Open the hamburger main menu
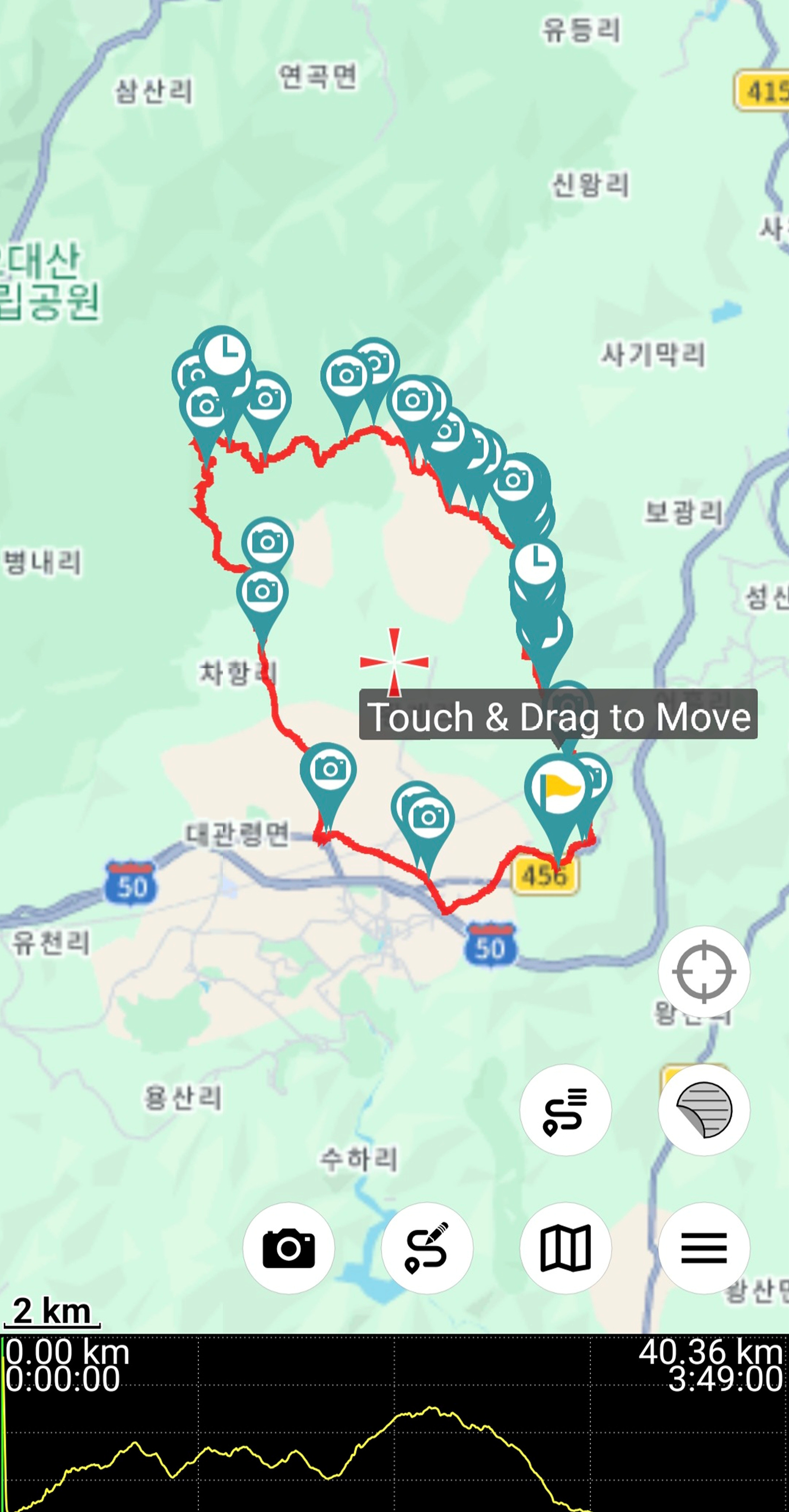Screen dimensions: 789x1512 (x=704, y=1248)
